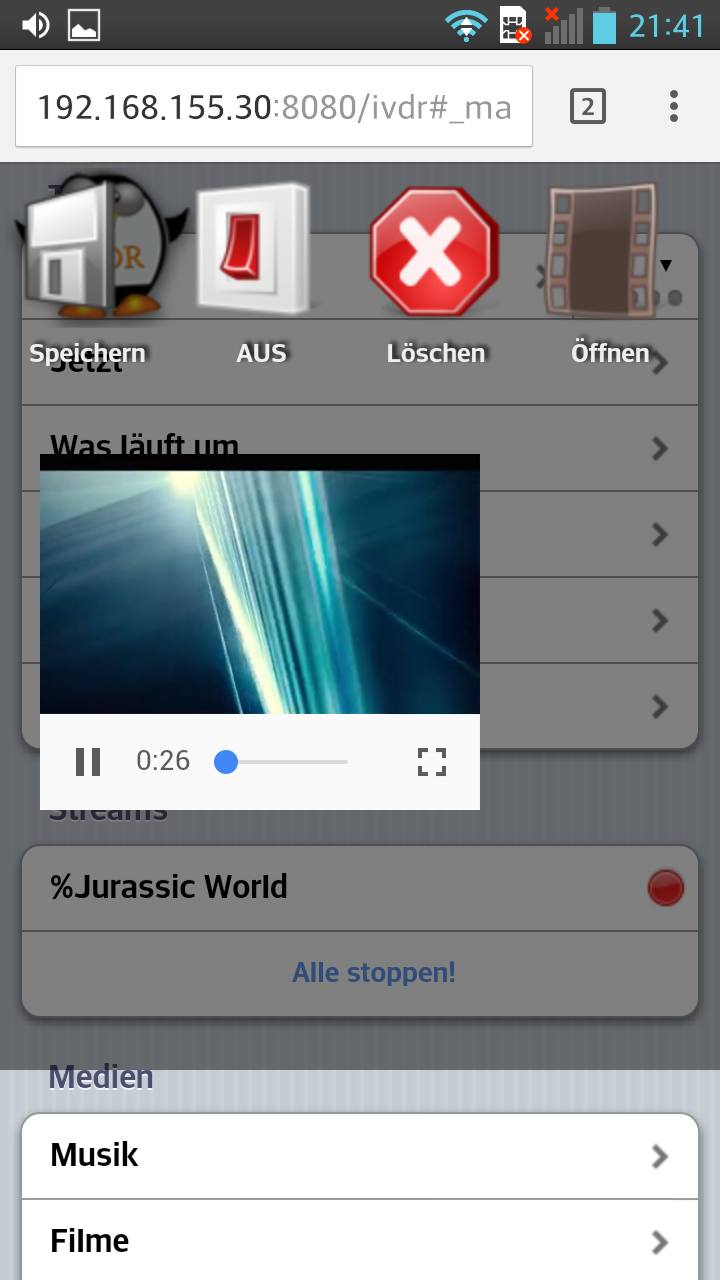Tap the browser address bar

[273, 107]
